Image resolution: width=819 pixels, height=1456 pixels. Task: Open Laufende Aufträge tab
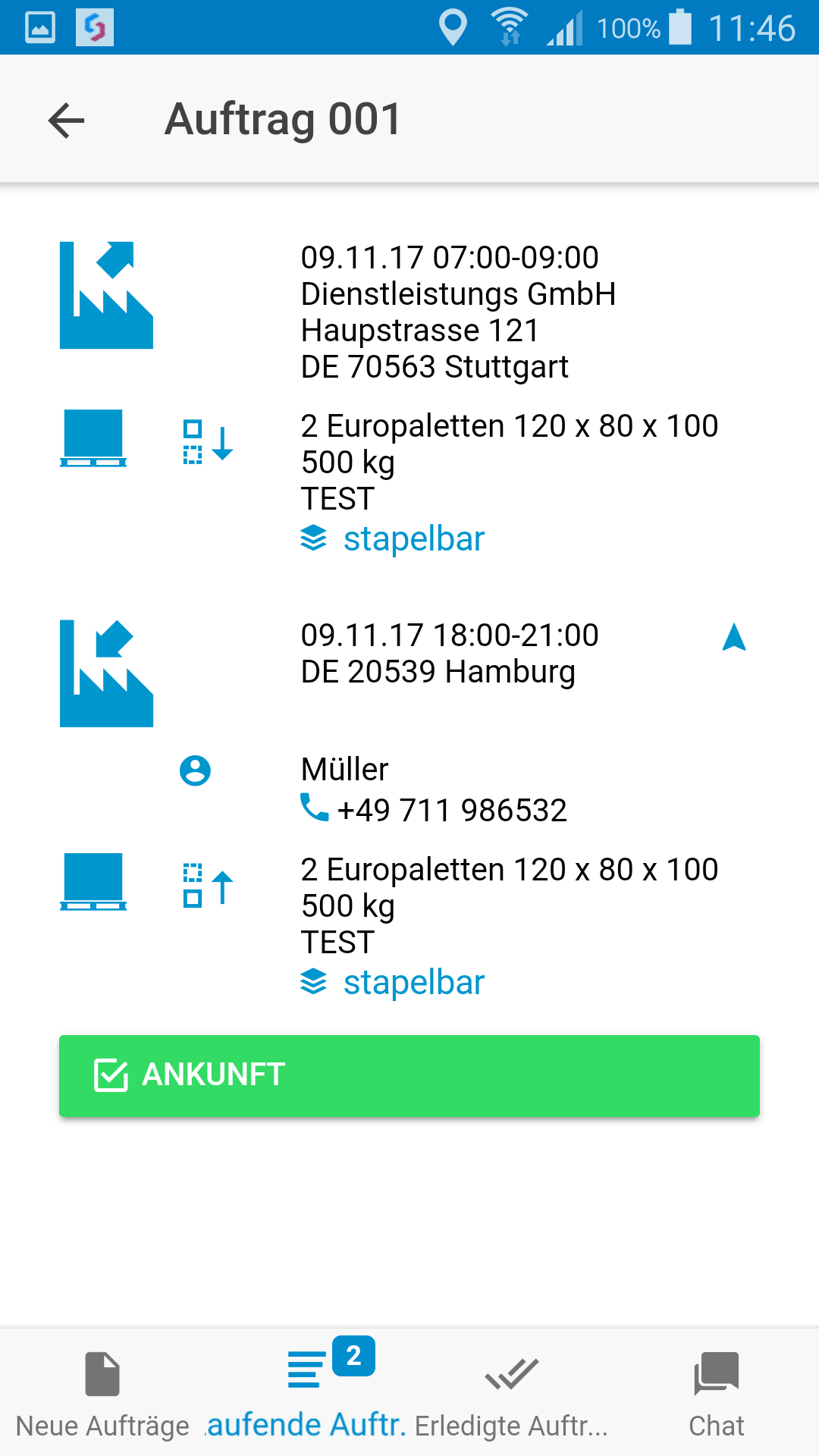(306, 1394)
